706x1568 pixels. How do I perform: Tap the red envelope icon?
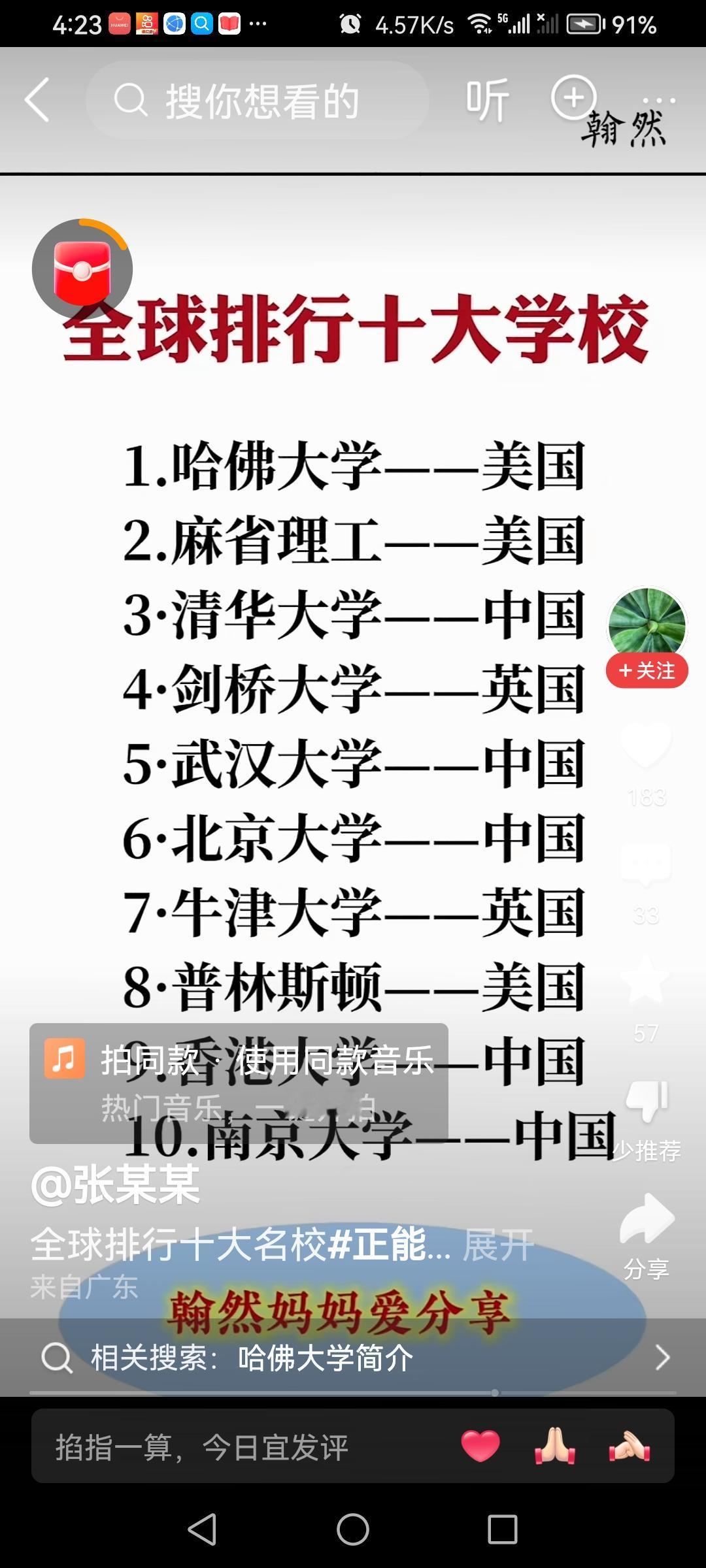81,269
